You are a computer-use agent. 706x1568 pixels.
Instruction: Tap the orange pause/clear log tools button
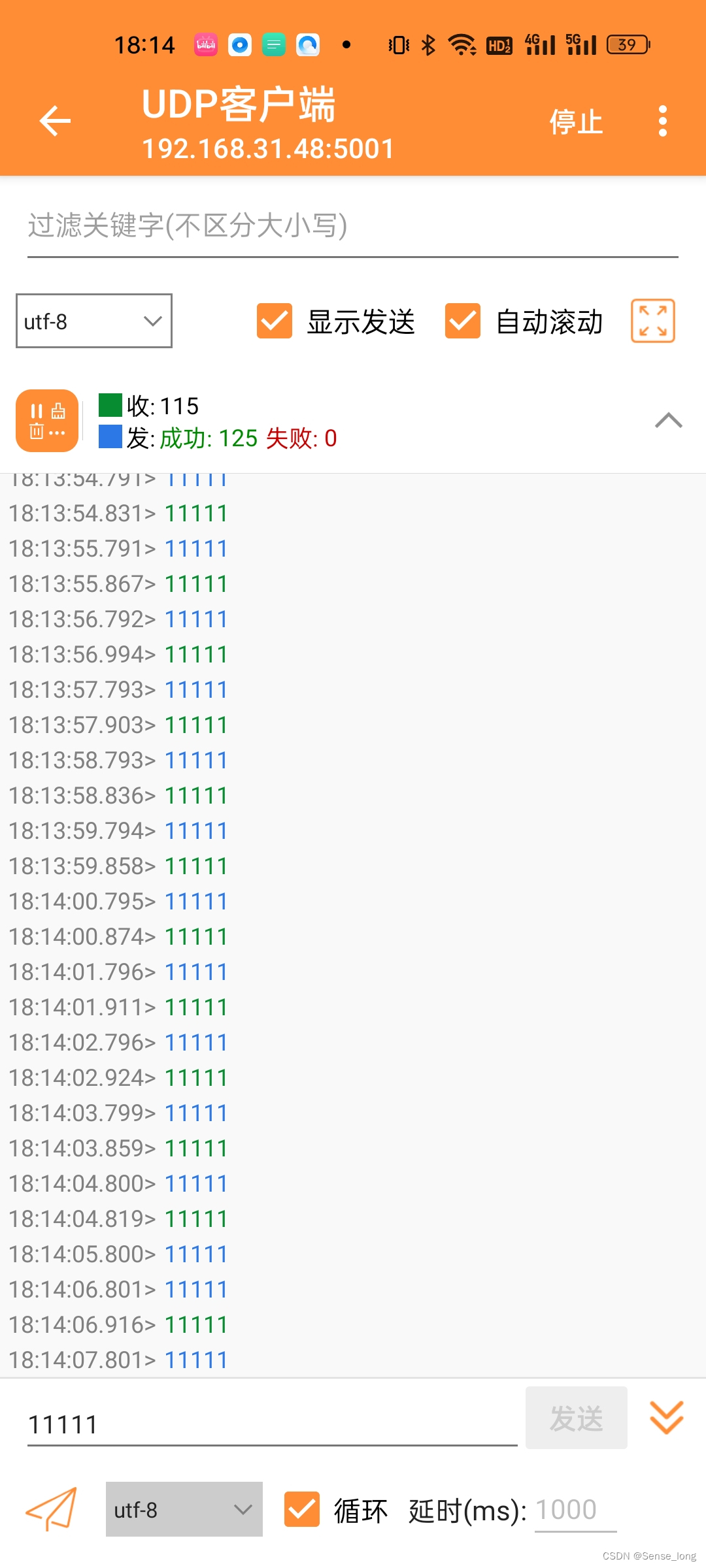47,421
